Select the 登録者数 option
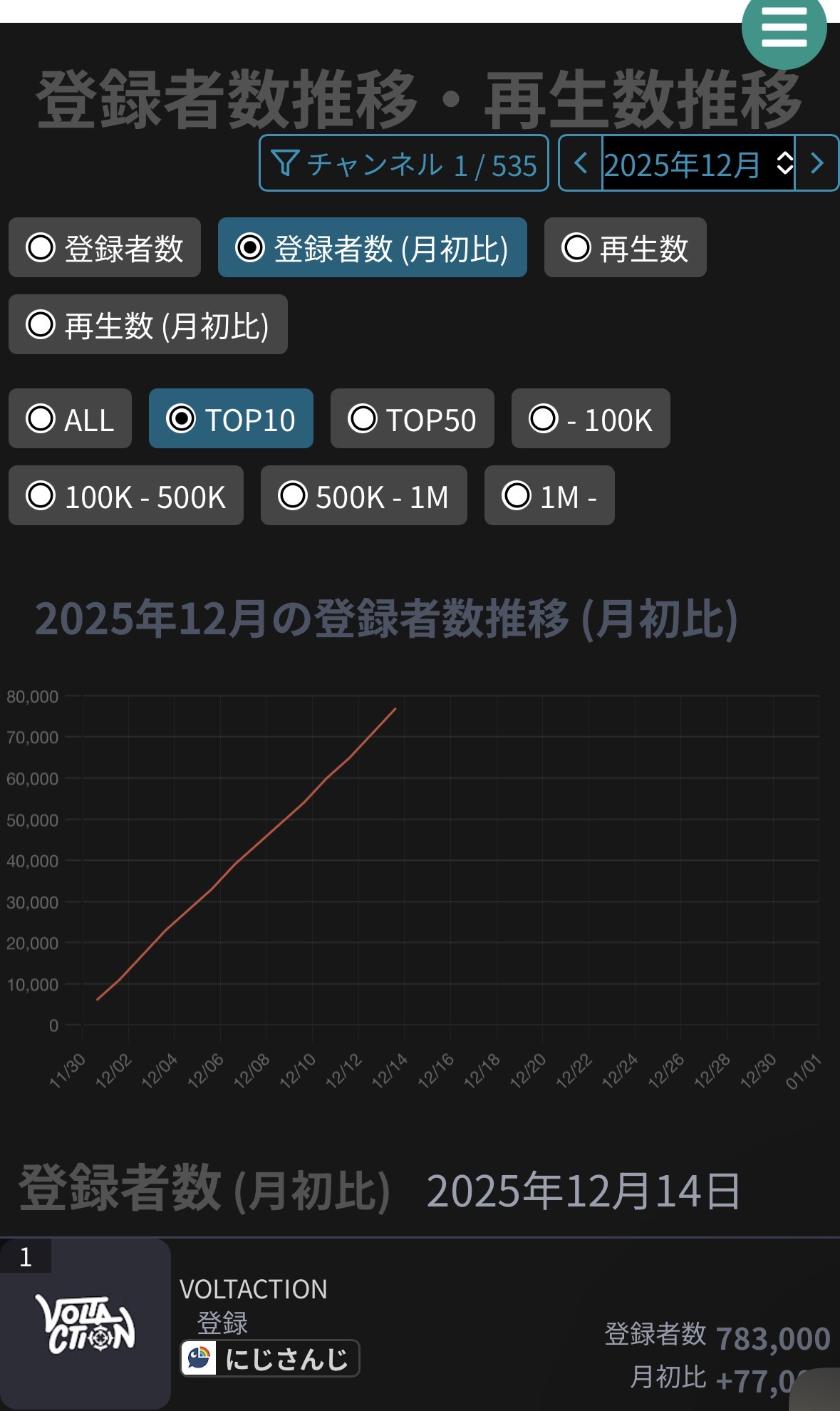This screenshot has width=840, height=1411. [105, 247]
